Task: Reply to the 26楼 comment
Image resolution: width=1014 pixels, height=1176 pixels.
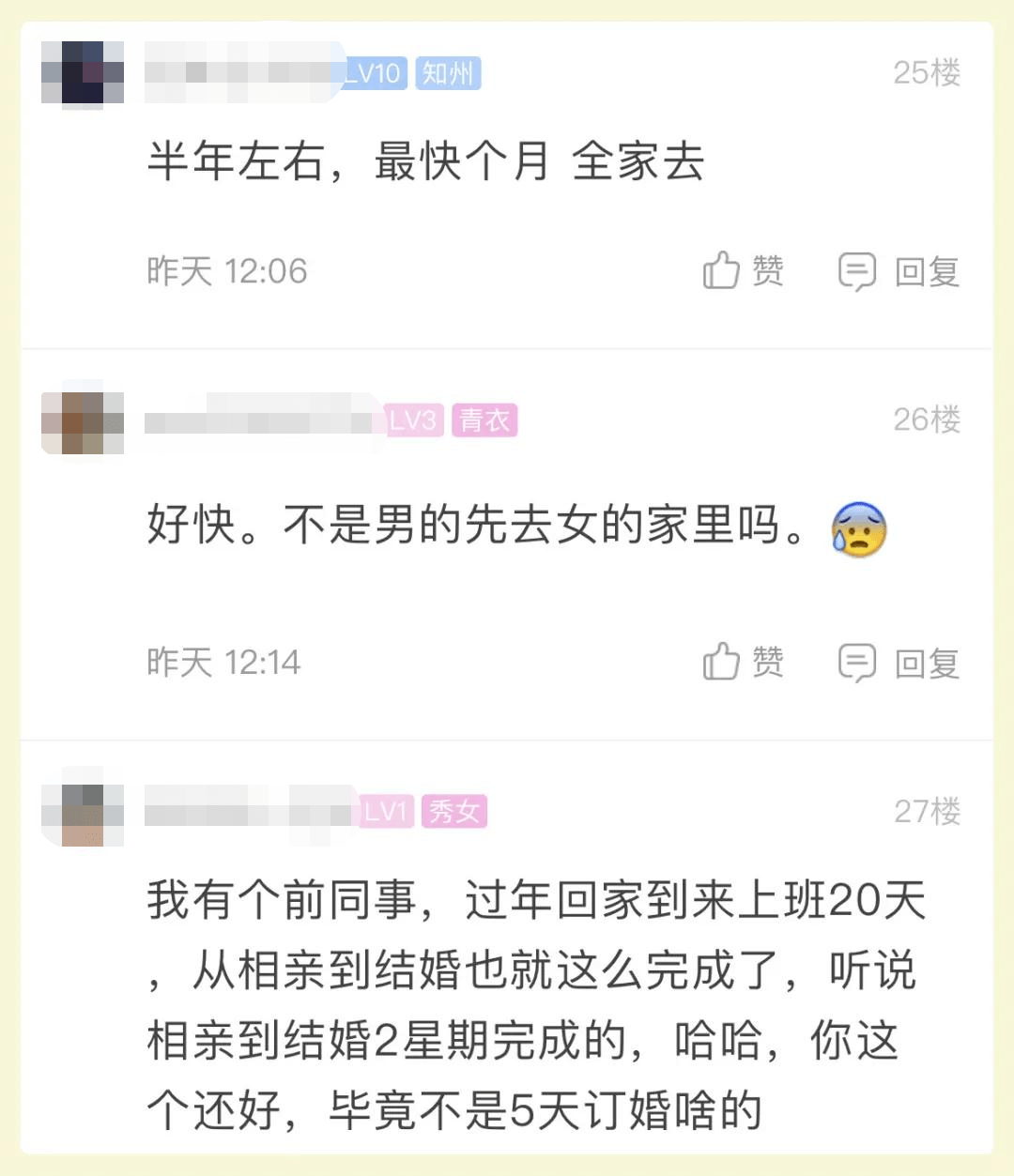Action: [899, 663]
